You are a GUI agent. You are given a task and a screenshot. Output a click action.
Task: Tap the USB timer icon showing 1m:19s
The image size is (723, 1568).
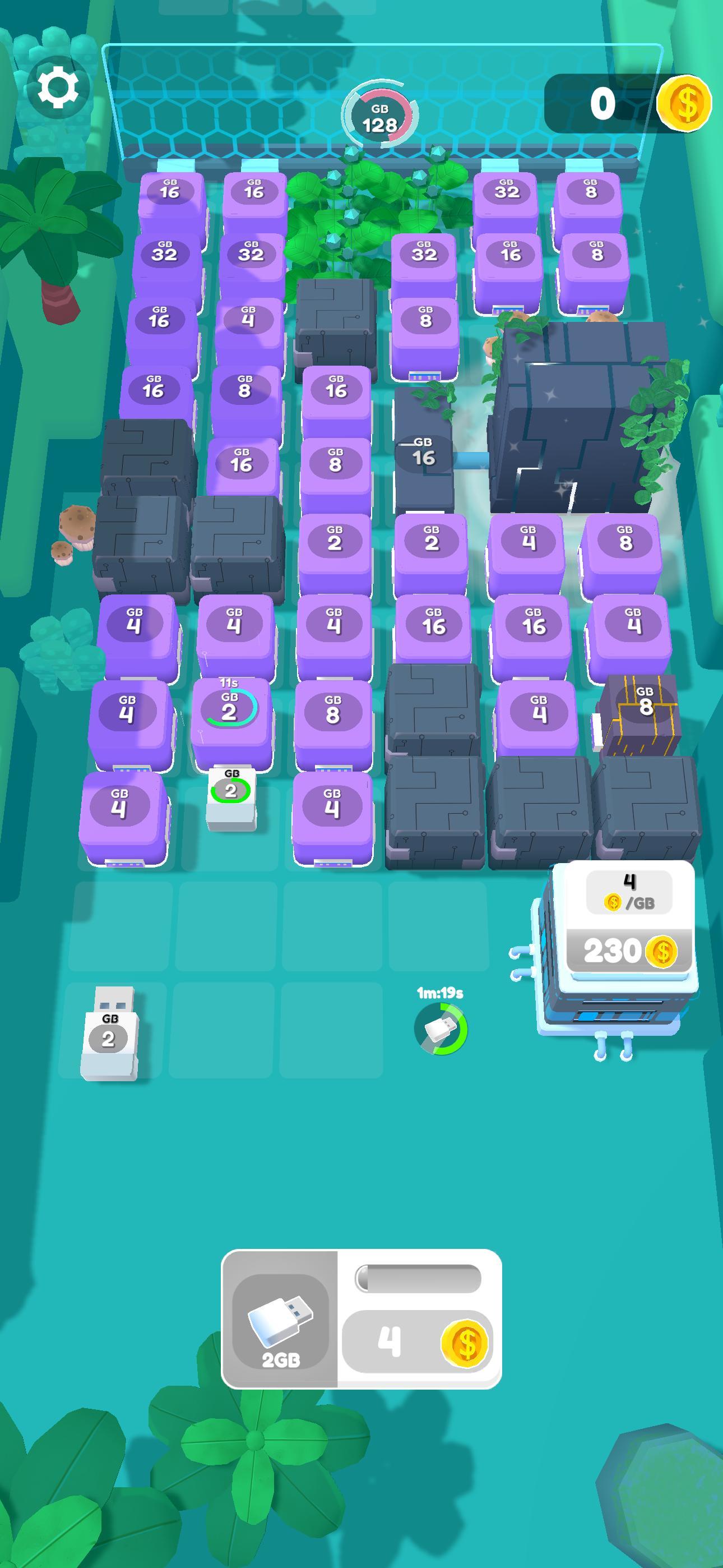[441, 1029]
